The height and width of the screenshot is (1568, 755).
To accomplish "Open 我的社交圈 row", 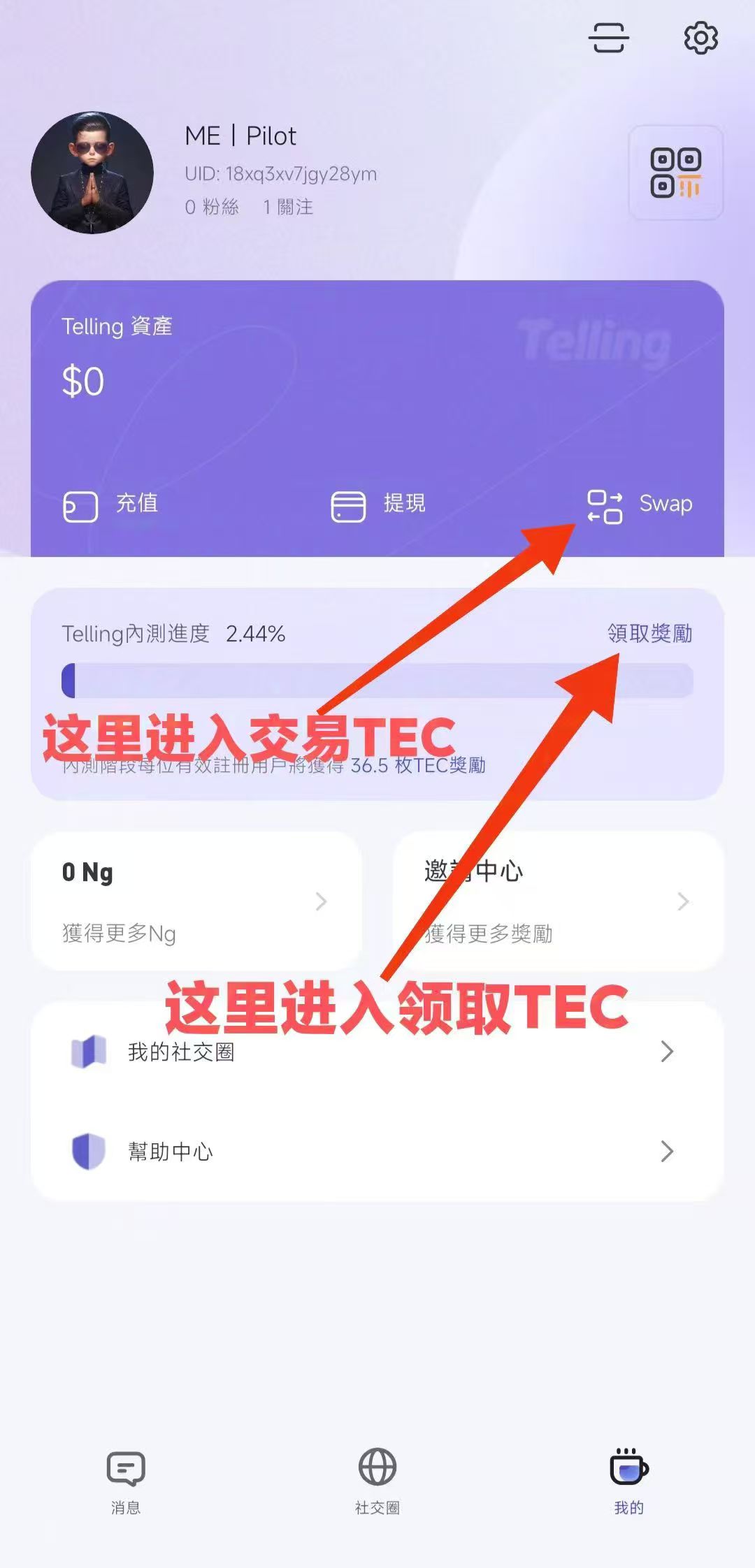I will coord(377,1052).
